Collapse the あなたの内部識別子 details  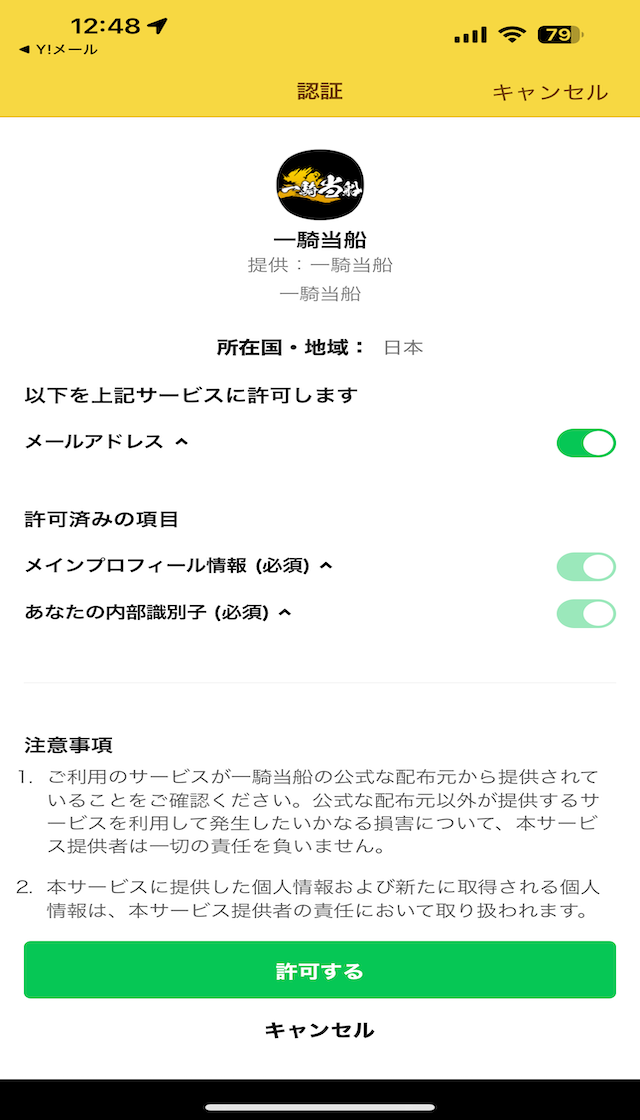[285, 613]
